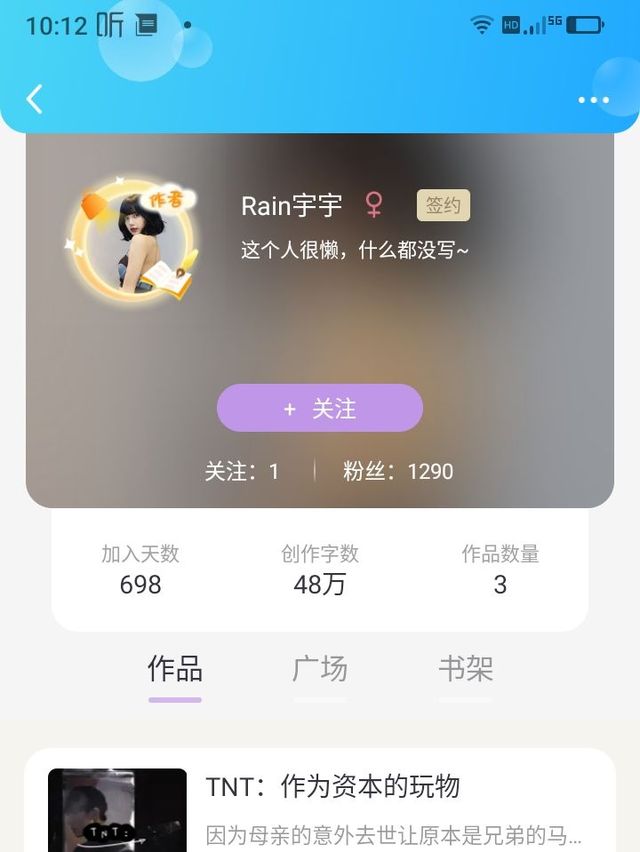View the 关注 following list
This screenshot has height=852, width=640.
click(x=242, y=471)
